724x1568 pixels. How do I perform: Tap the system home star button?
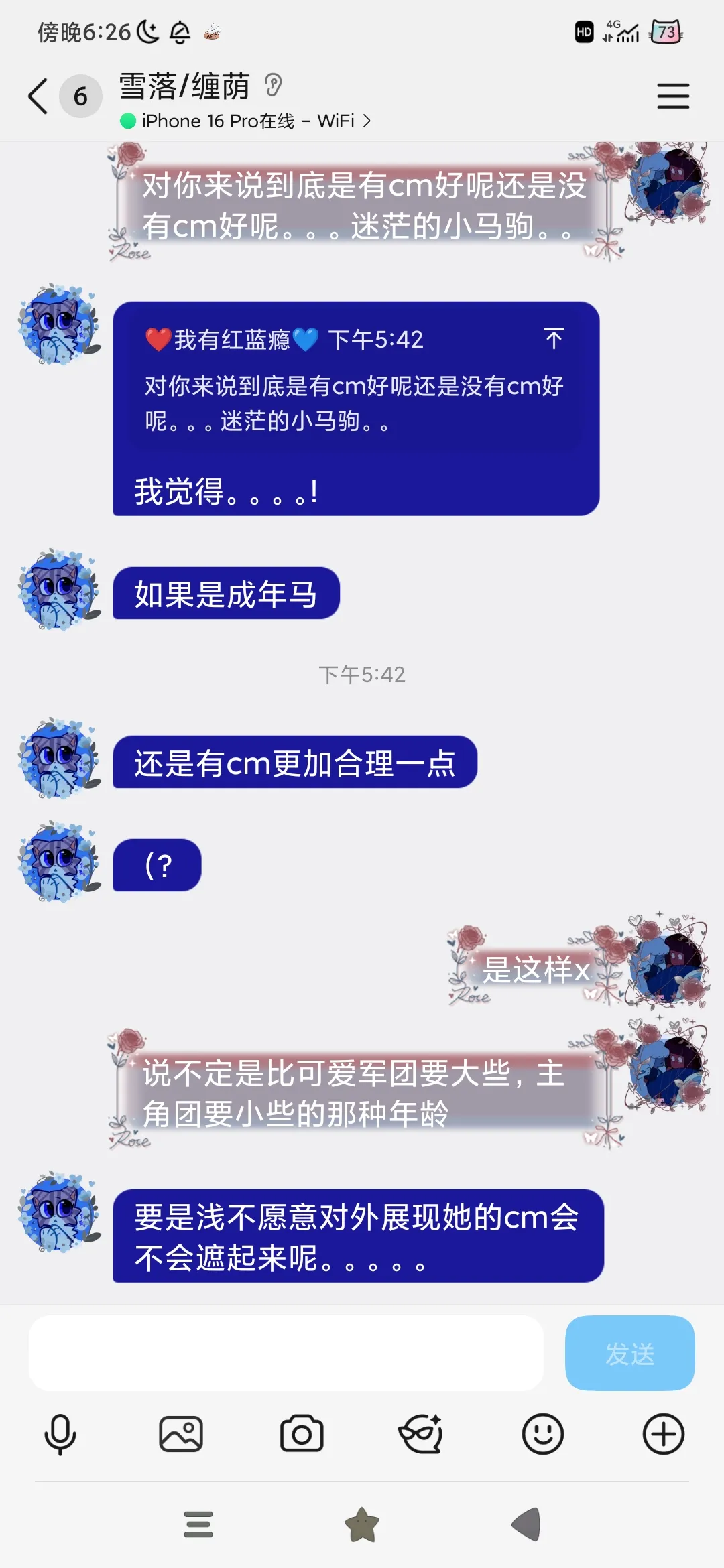362,1525
